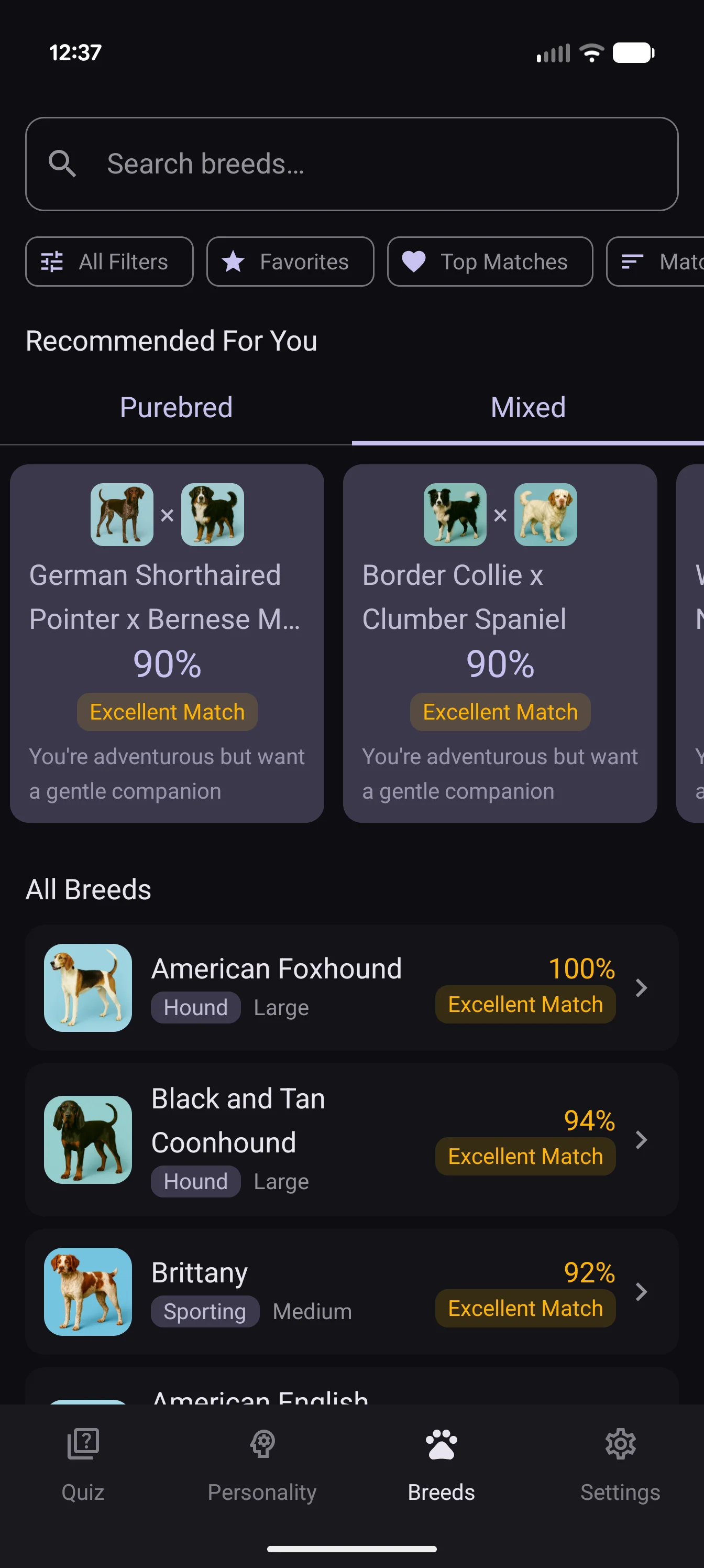Expand the Brittany breed row
Image resolution: width=704 pixels, height=1568 pixels.
(640, 1293)
